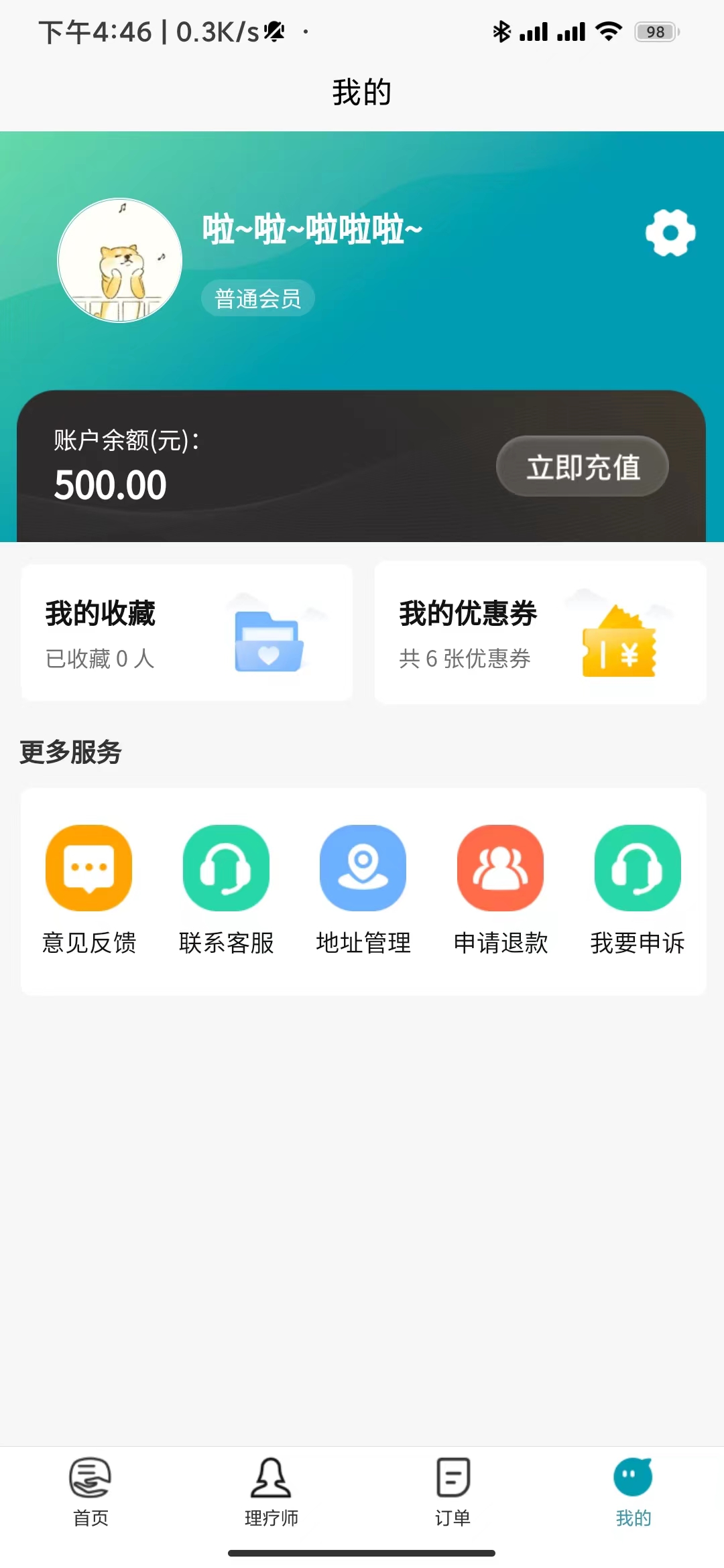Open 意见反馈 feedback

[88, 889]
